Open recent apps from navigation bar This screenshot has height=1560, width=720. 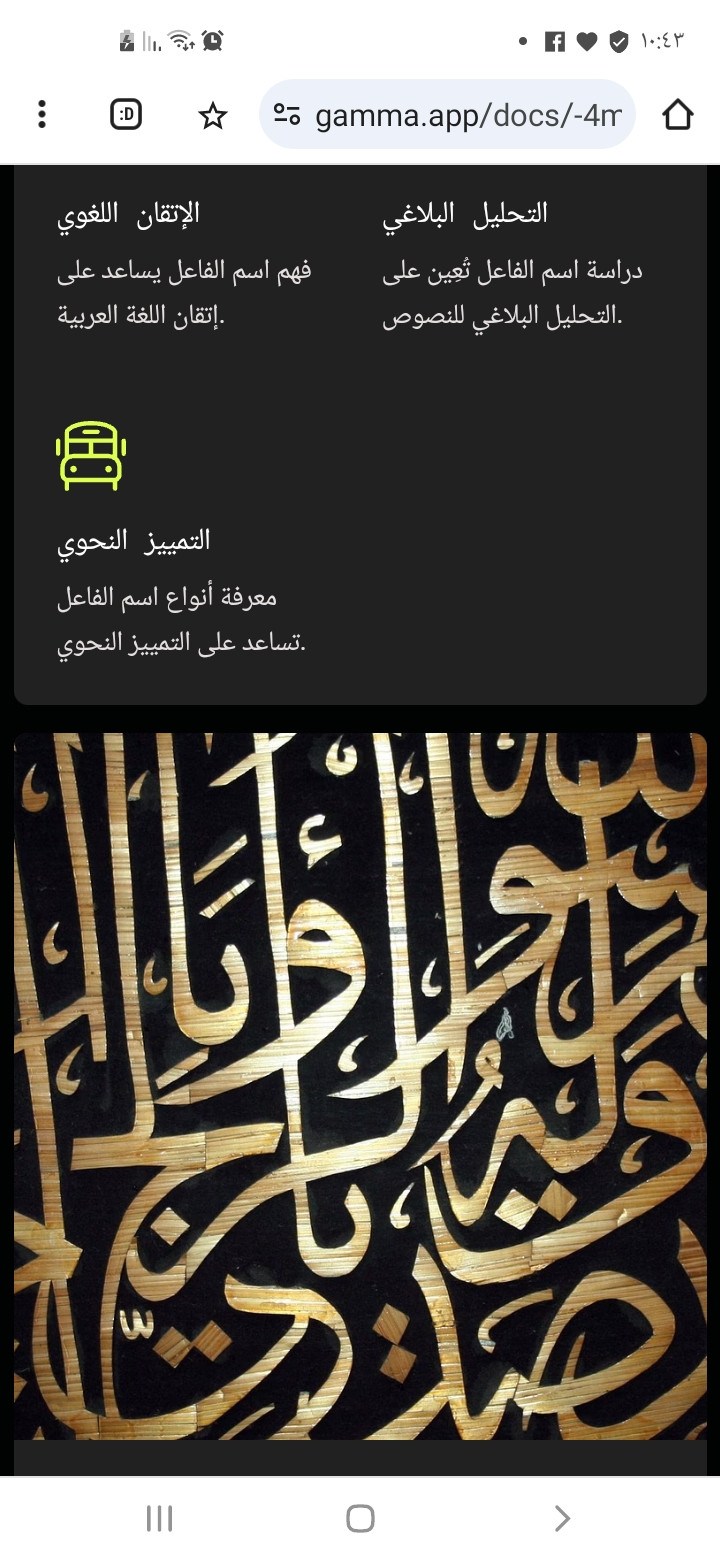pos(159,1518)
